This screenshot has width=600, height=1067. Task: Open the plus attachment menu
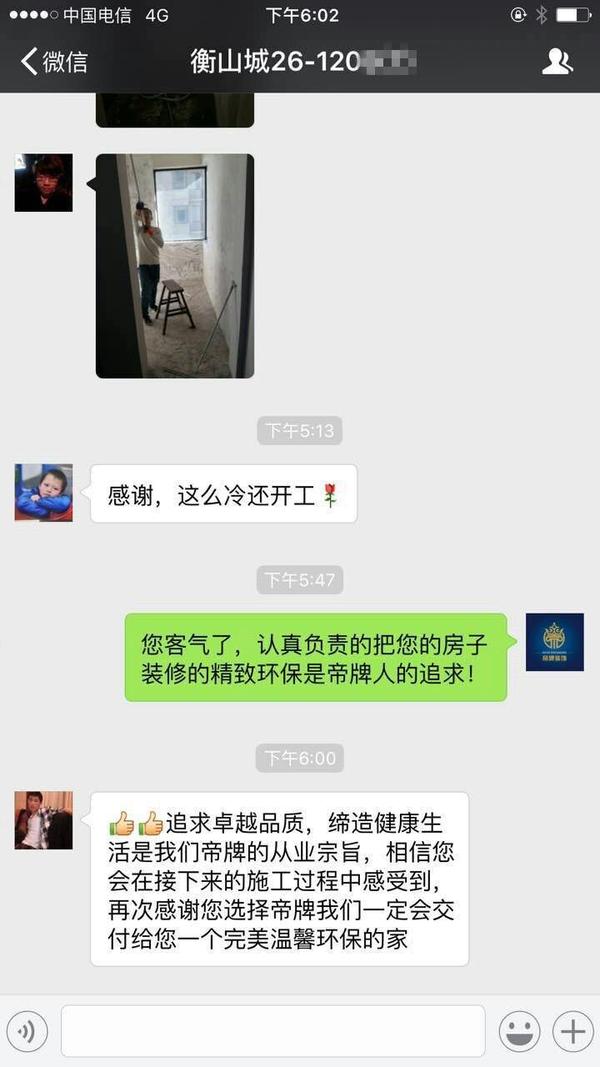573,1031
